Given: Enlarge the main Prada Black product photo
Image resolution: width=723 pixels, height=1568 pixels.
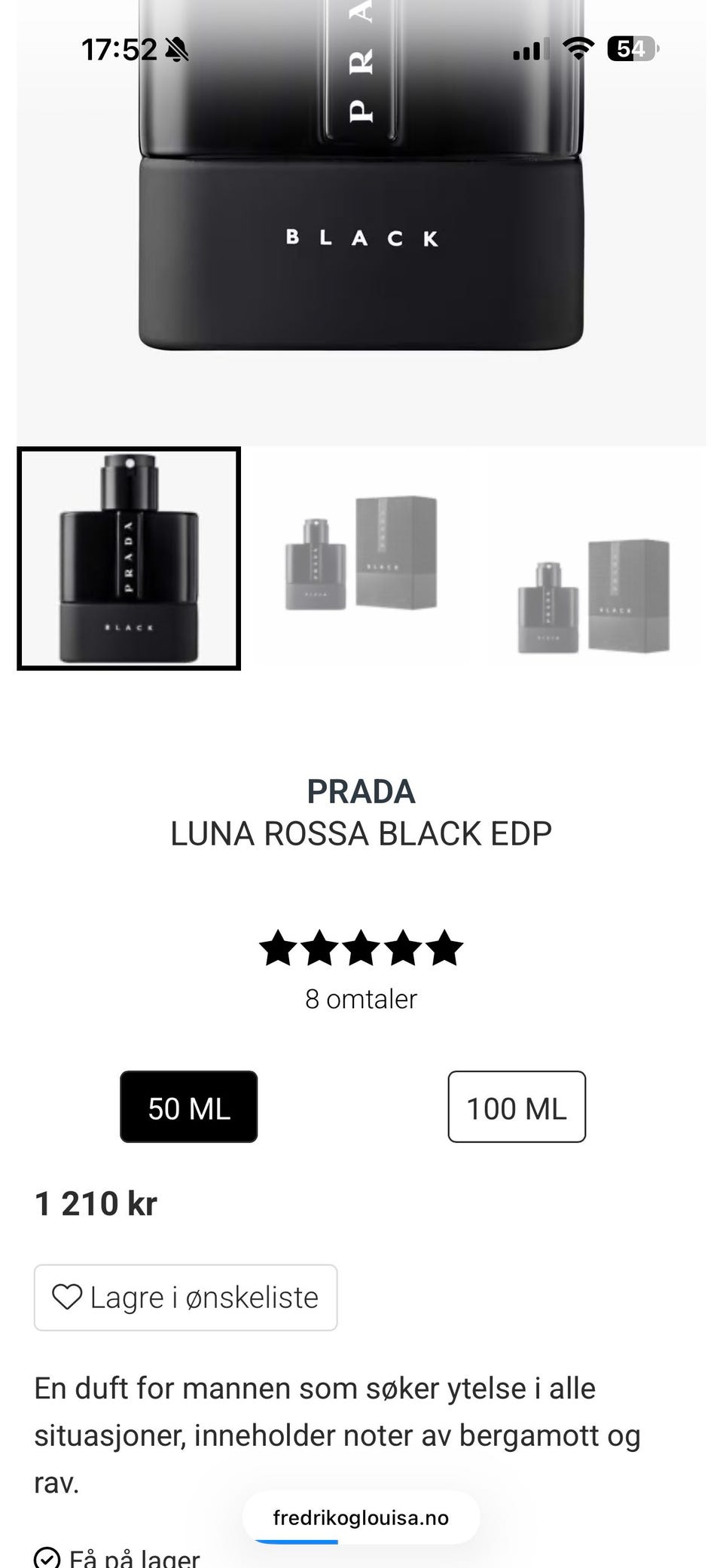Looking at the screenshot, I should (361, 226).
